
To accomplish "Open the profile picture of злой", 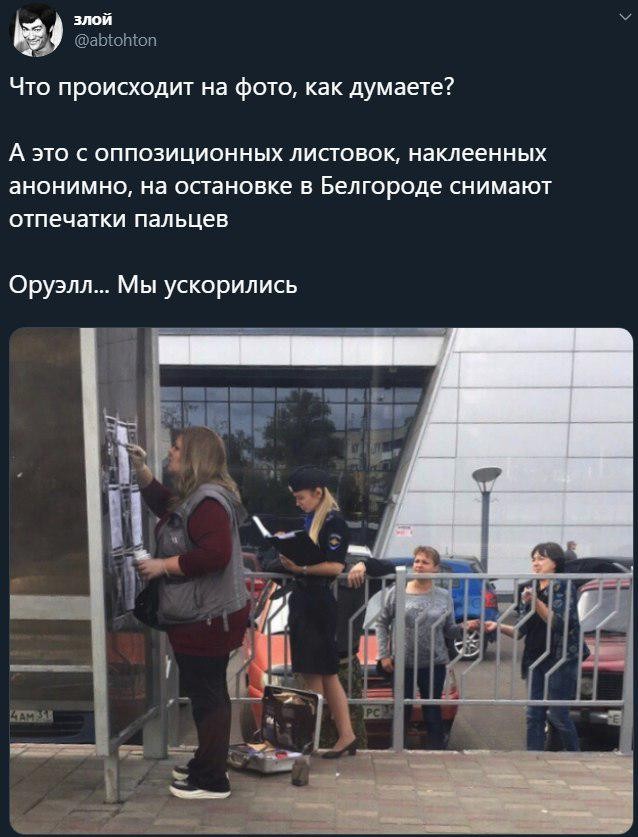I will coord(36,31).
